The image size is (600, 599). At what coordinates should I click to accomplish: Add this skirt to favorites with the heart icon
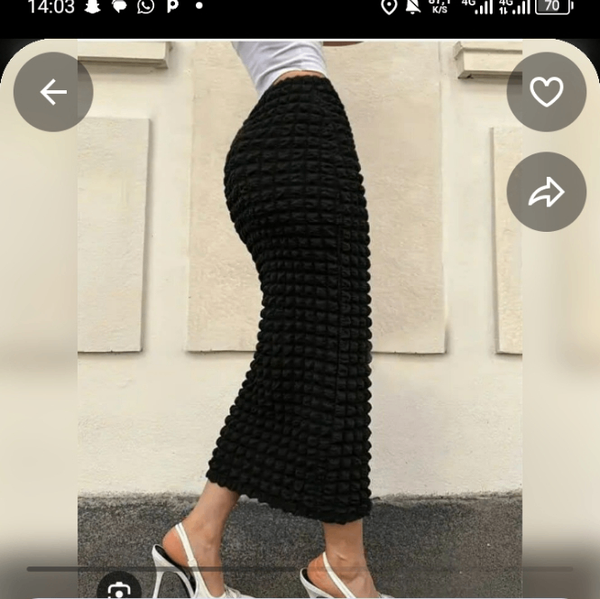(546, 92)
